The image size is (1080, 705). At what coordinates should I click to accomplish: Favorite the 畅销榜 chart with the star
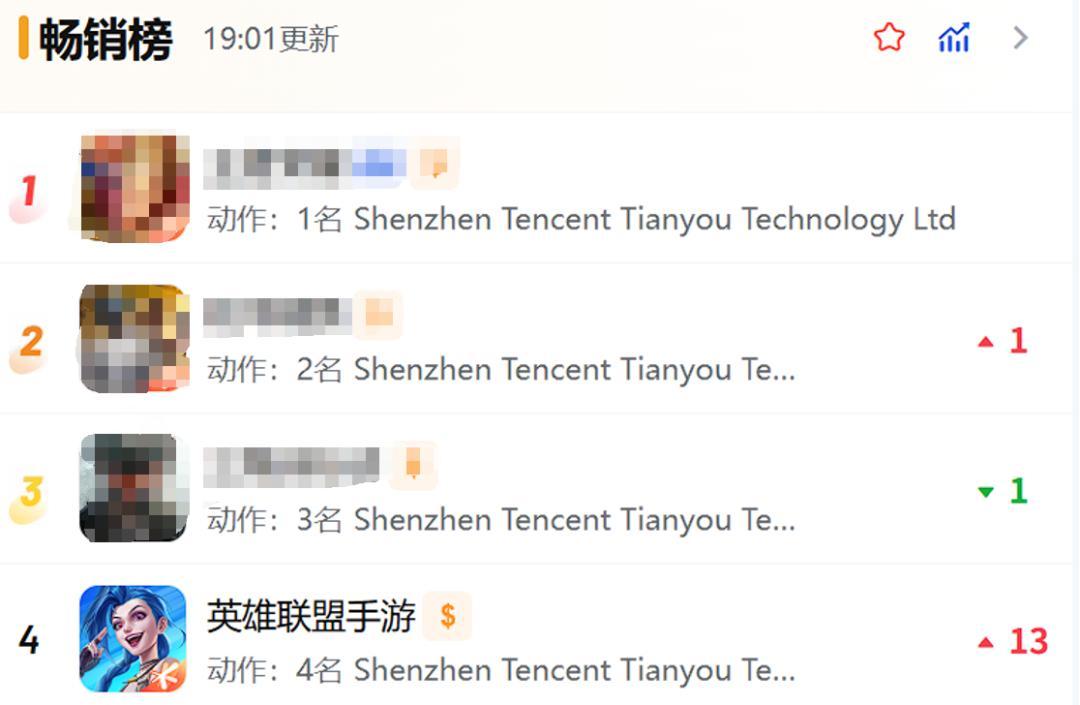[x=888, y=38]
